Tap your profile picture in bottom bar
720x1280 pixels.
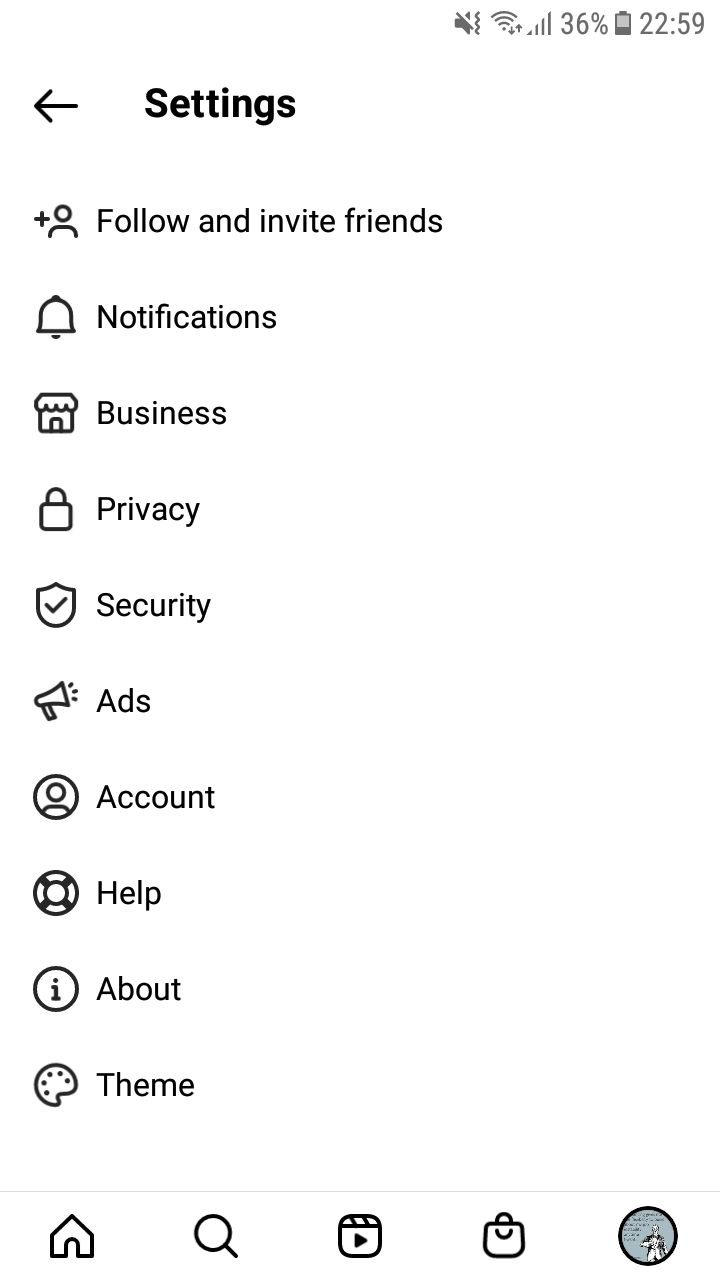coord(647,1235)
